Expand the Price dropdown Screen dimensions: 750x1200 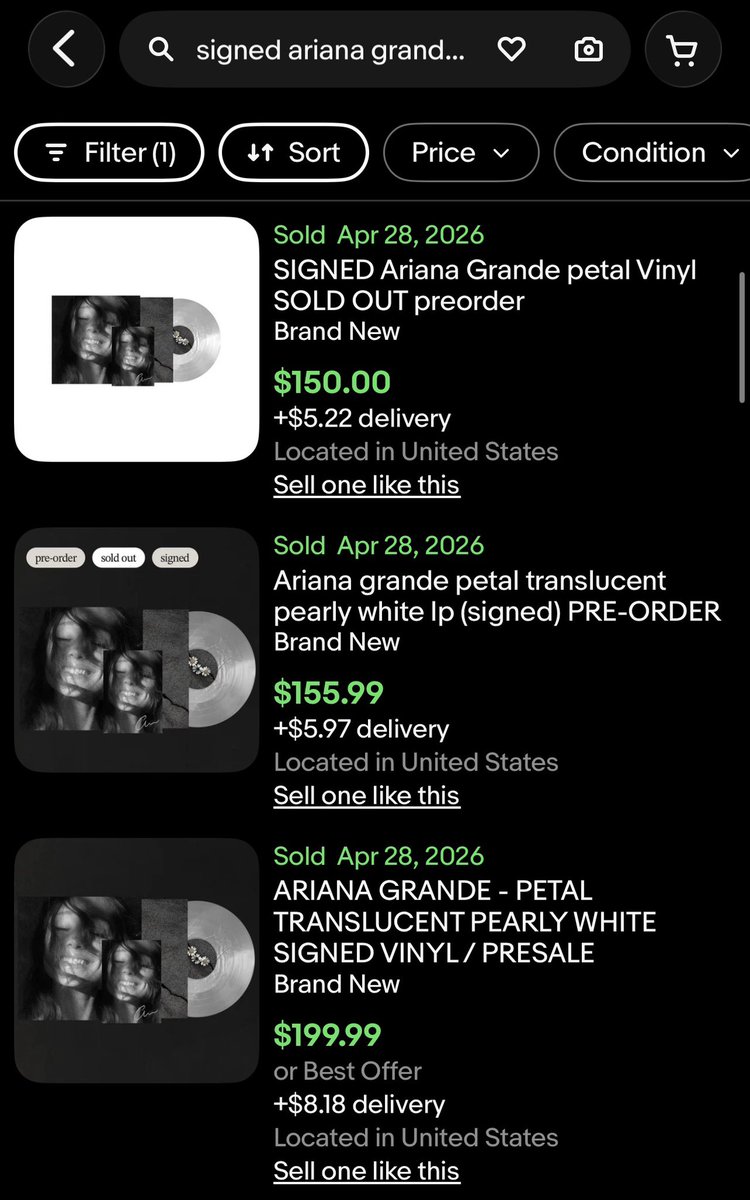[x=461, y=152]
